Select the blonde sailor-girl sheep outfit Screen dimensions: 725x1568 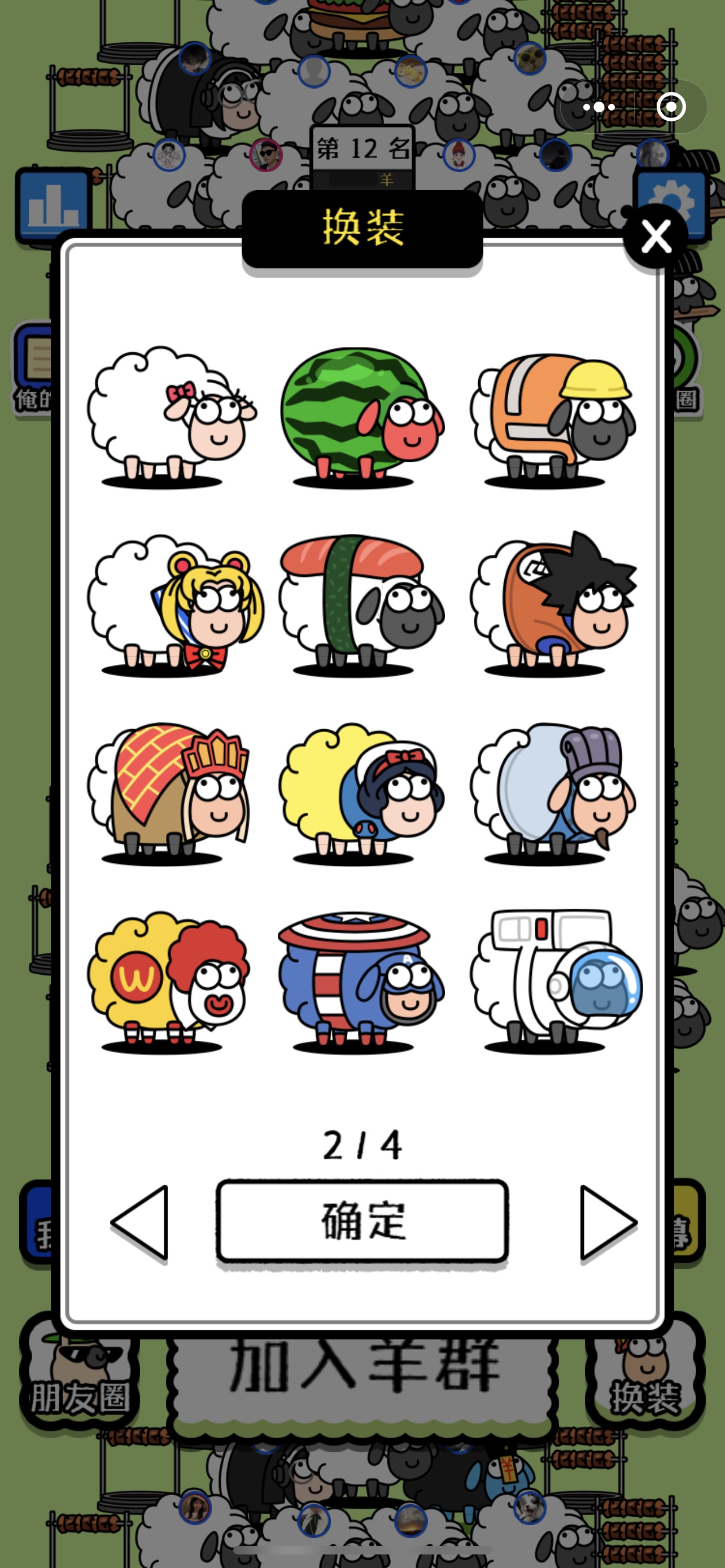pyautogui.click(x=174, y=604)
